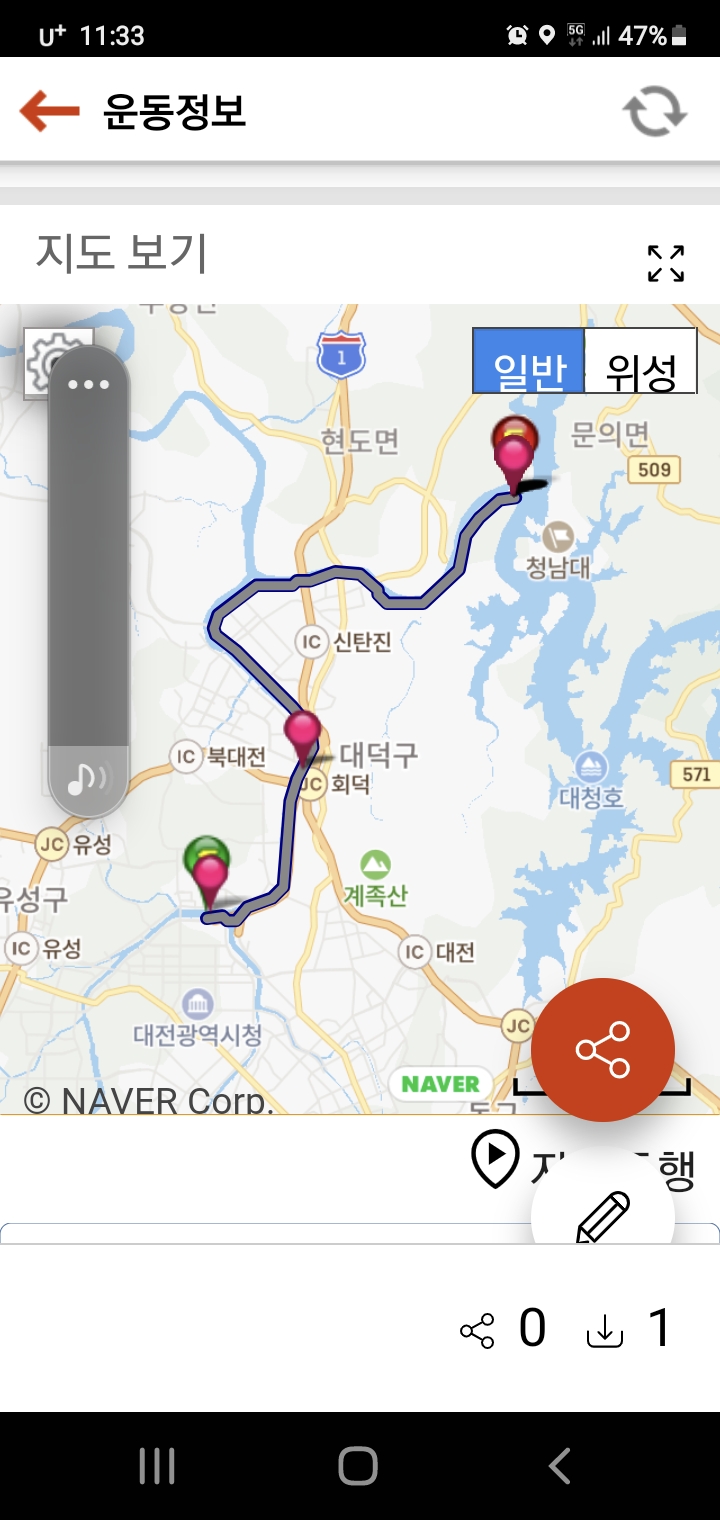
Task: Open the volume panel's three-dot menu
Action: (x=89, y=385)
